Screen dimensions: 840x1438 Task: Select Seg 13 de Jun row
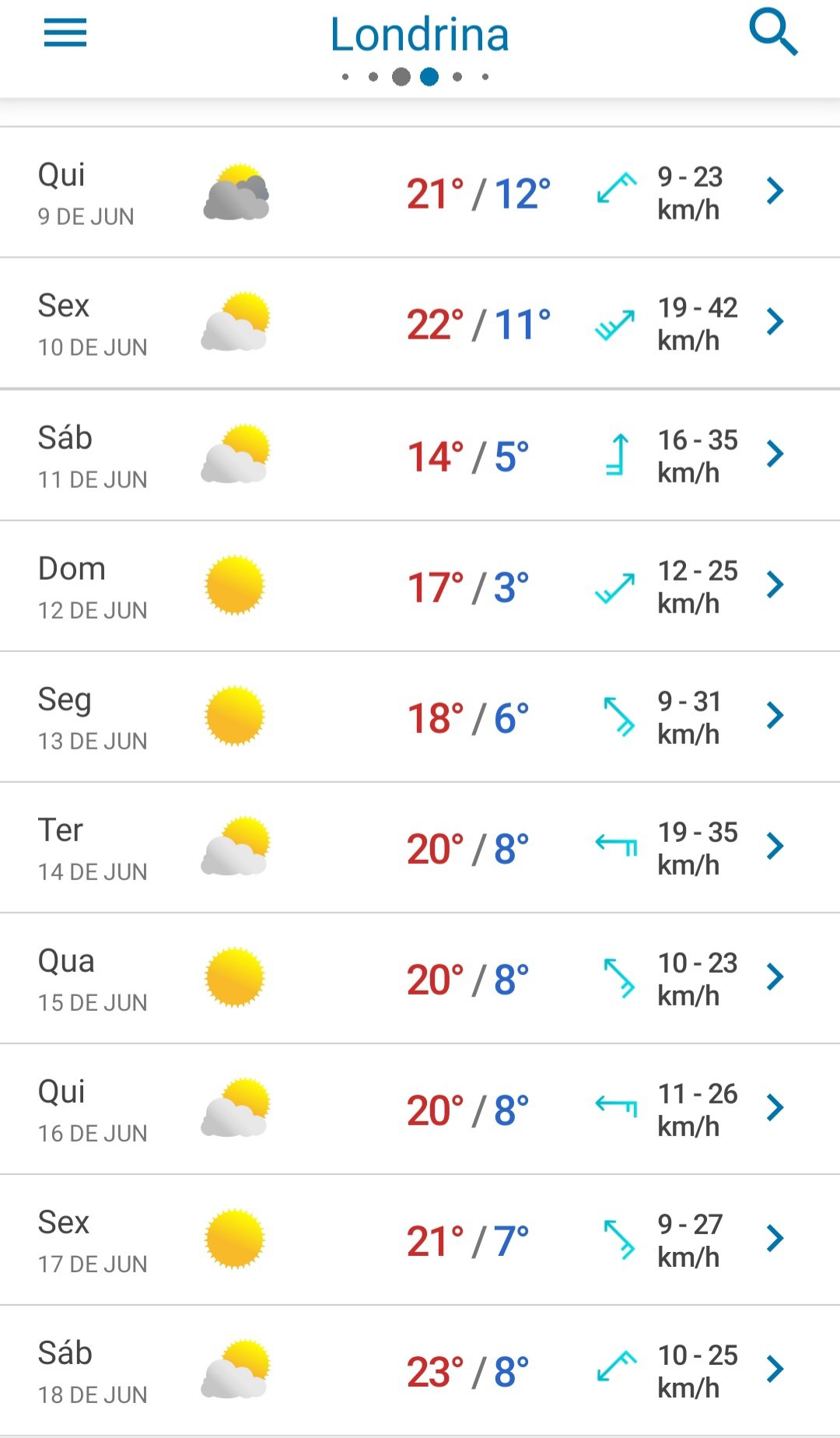[420, 716]
